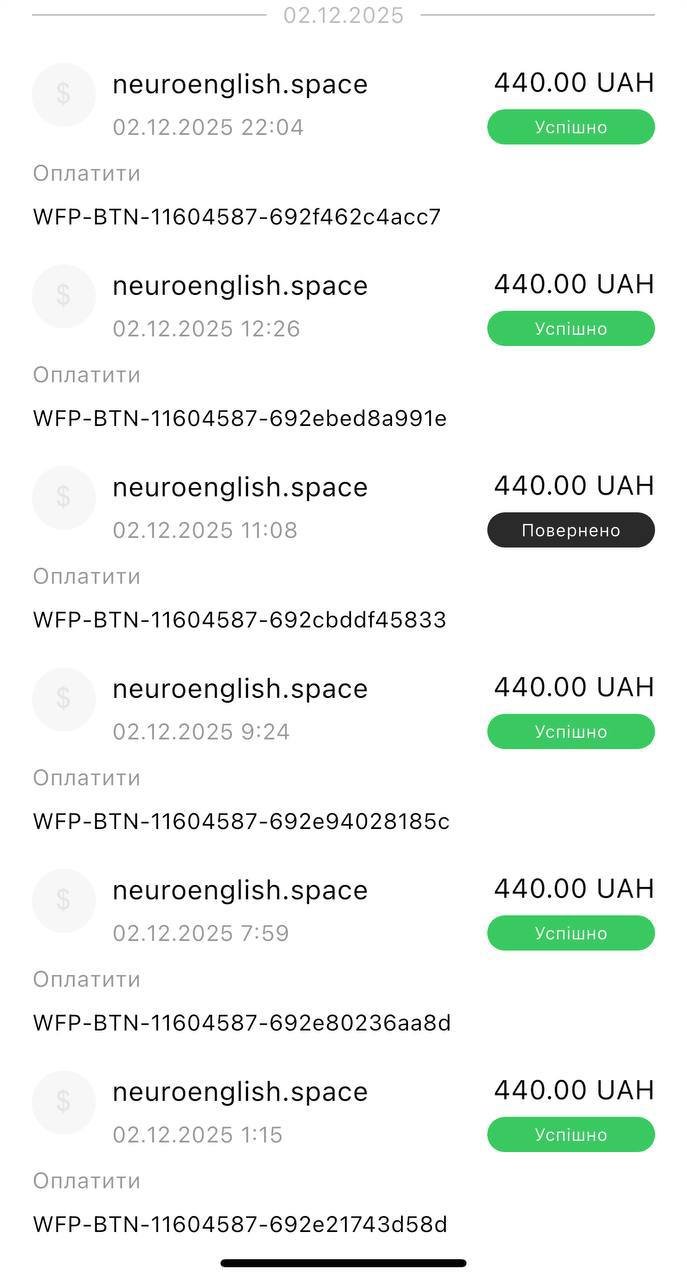Open the neuroenglish.space payment from 1:15
The image size is (687, 1280).
[x=240, y=1092]
